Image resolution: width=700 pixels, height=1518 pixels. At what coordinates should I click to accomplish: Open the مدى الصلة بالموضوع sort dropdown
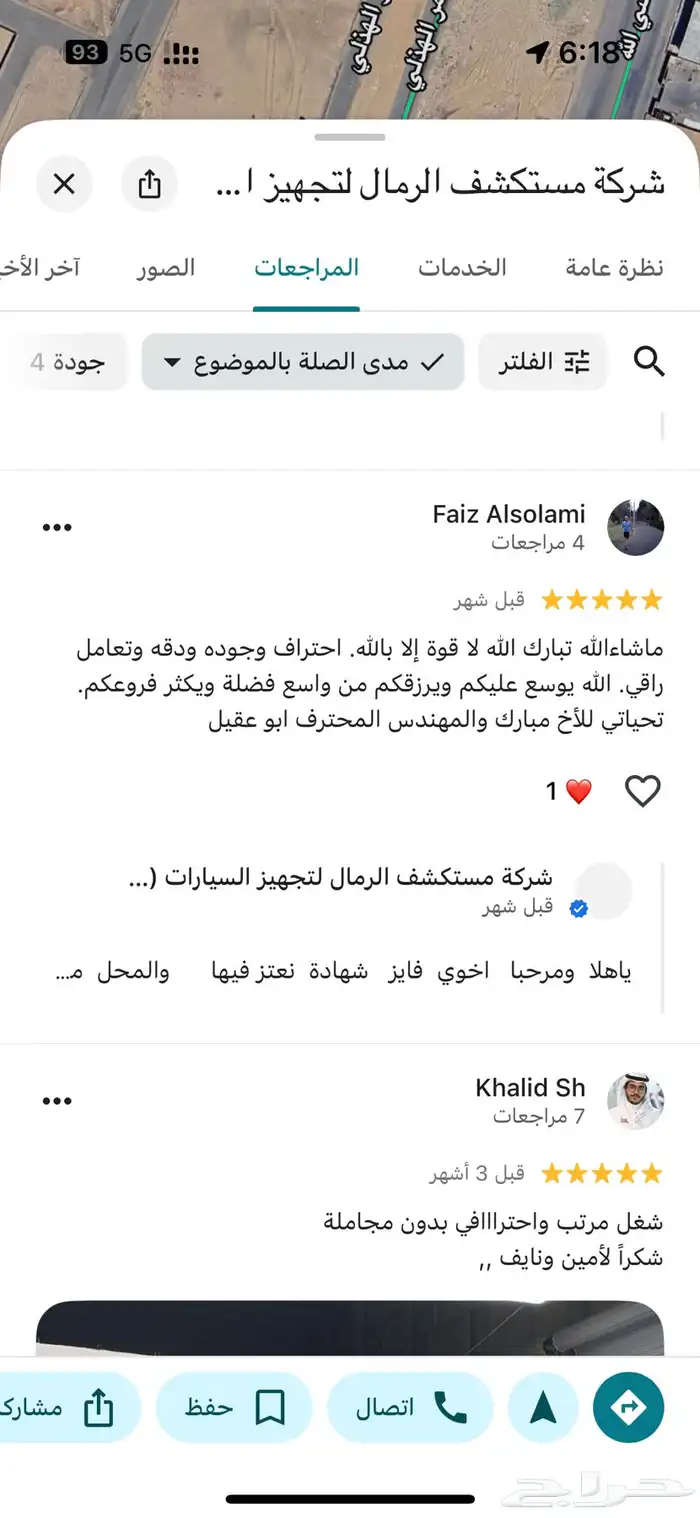pyautogui.click(x=303, y=362)
